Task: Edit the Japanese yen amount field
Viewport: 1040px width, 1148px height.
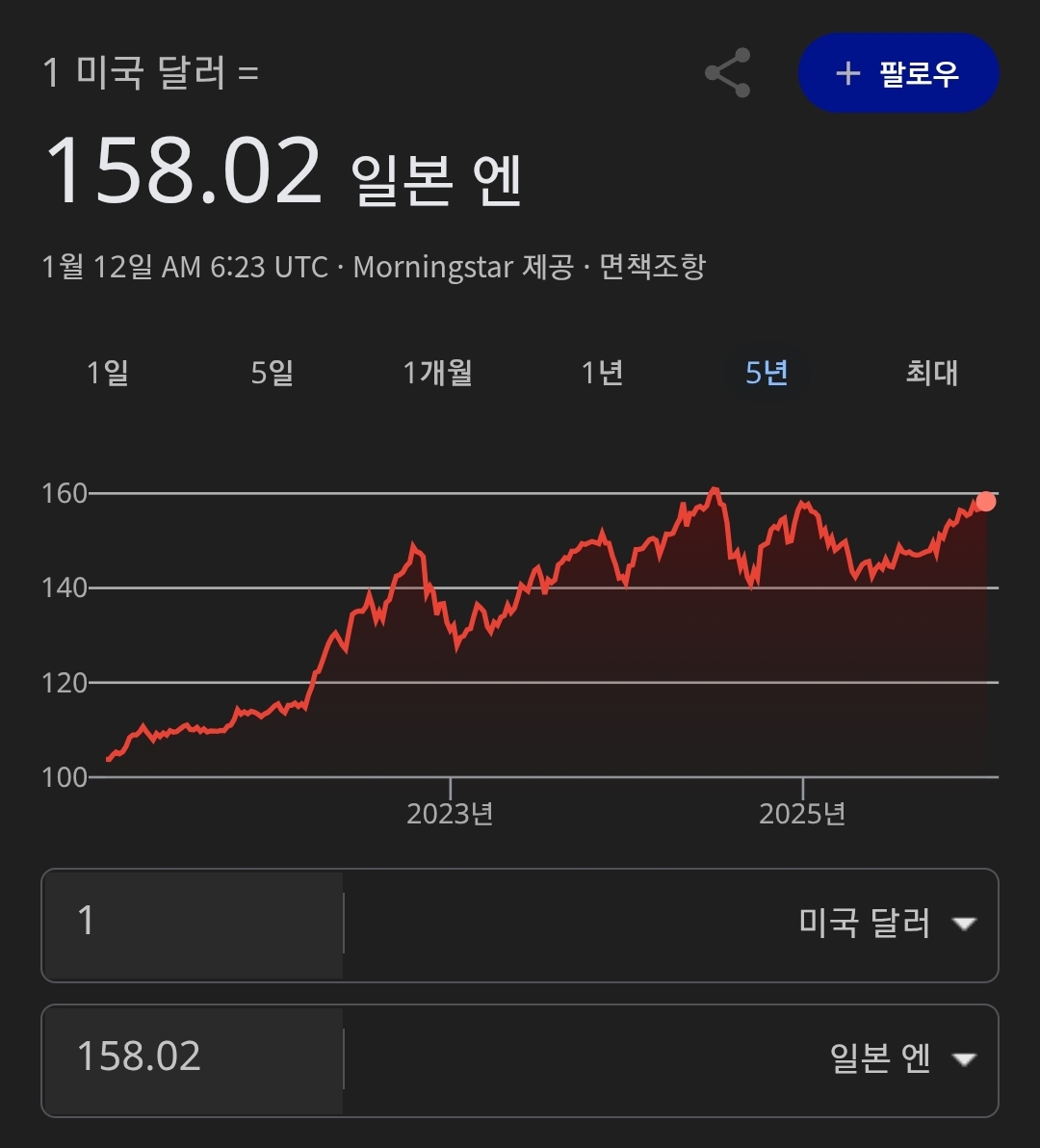Action: point(193,1059)
